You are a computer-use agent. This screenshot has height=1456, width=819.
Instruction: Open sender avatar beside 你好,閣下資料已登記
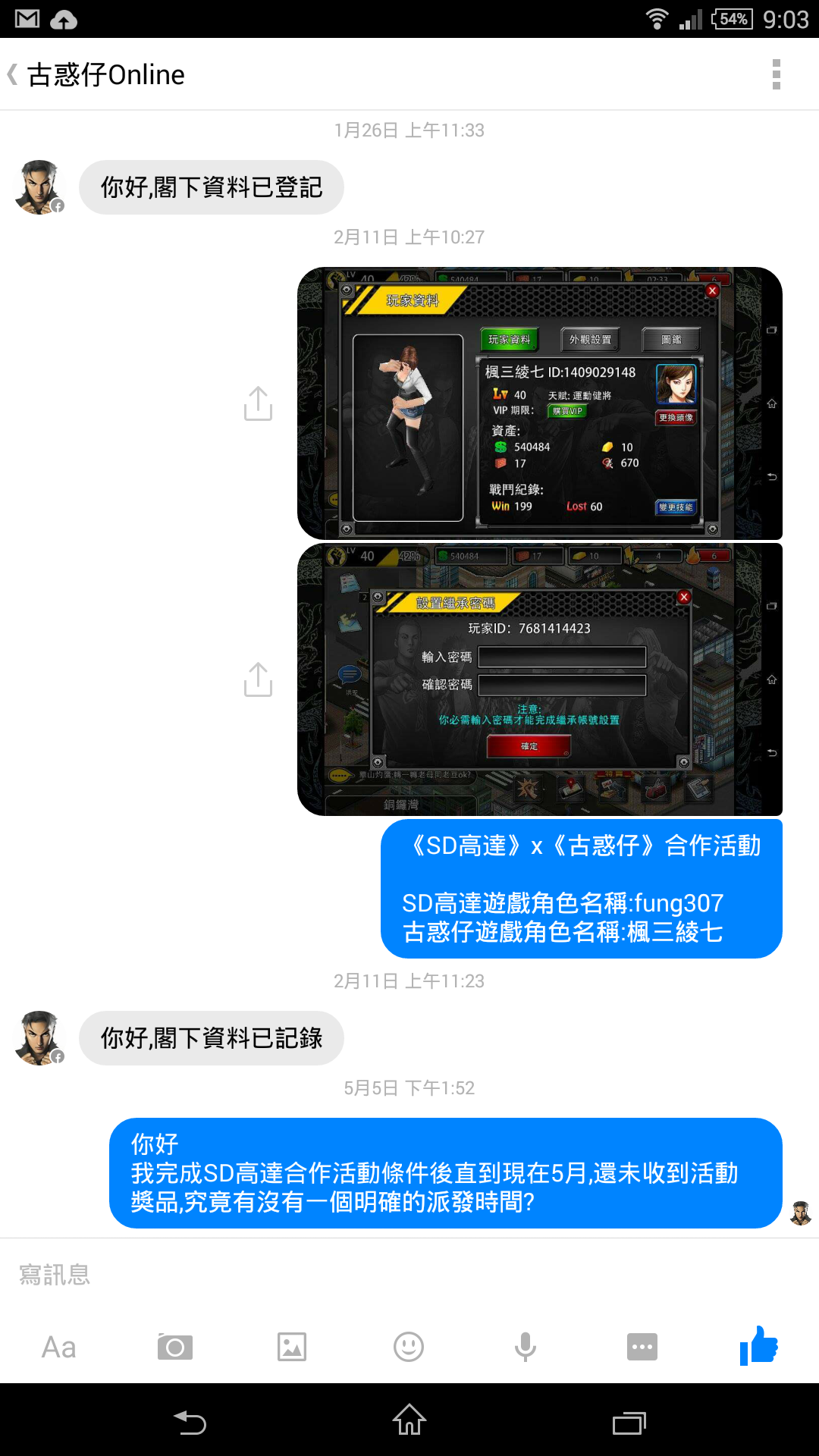pyautogui.click(x=39, y=187)
